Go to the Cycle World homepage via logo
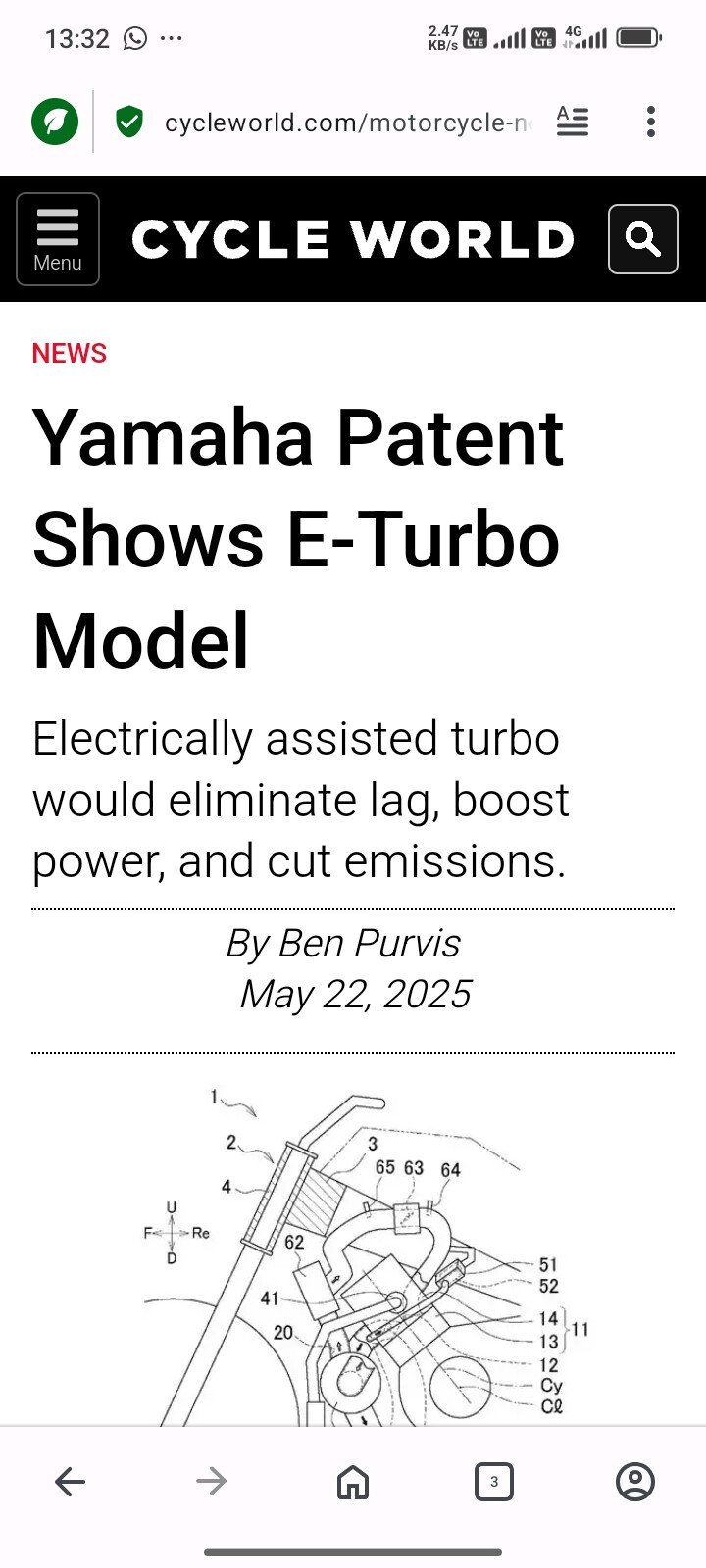This screenshot has width=706, height=1568. 353,239
